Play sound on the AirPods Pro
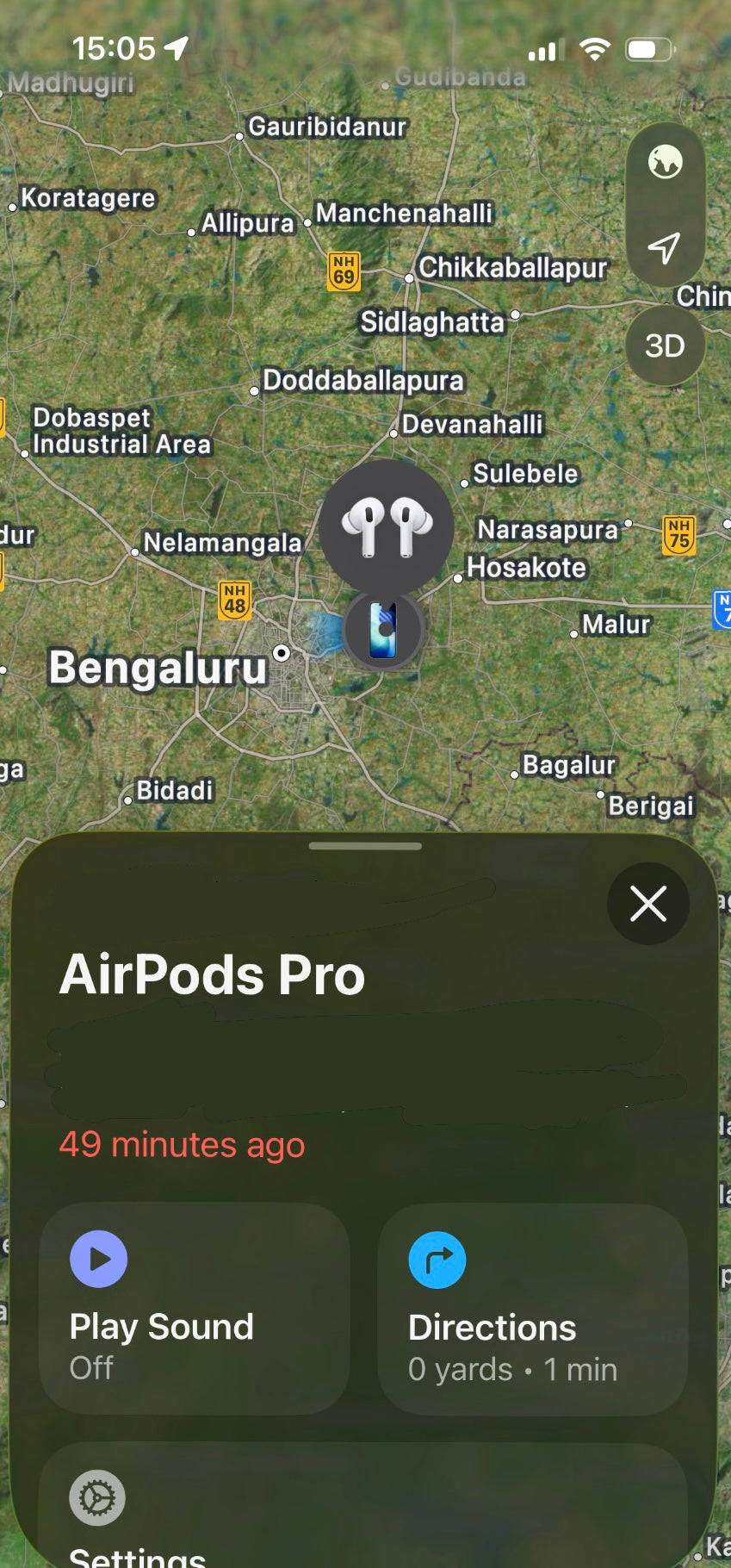 (x=194, y=1308)
